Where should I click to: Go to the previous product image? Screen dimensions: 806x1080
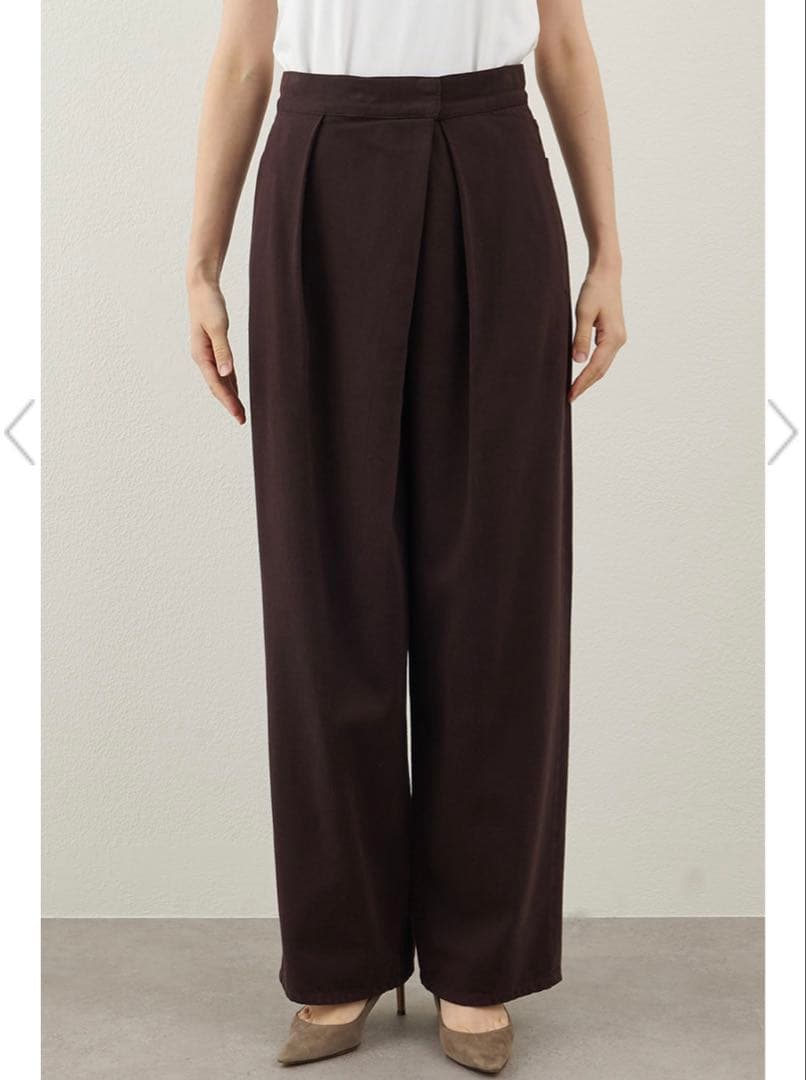pyautogui.click(x=20, y=432)
